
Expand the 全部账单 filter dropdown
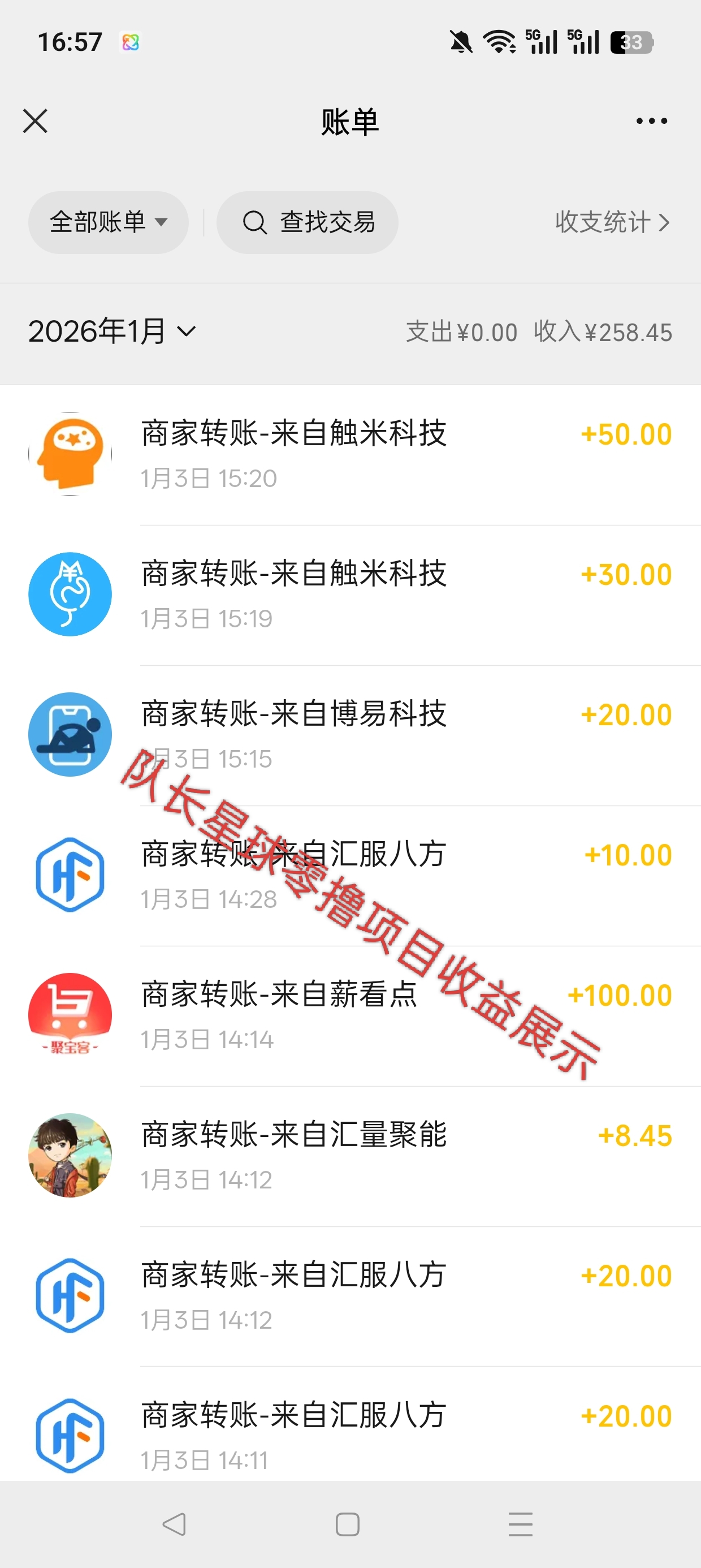[109, 222]
